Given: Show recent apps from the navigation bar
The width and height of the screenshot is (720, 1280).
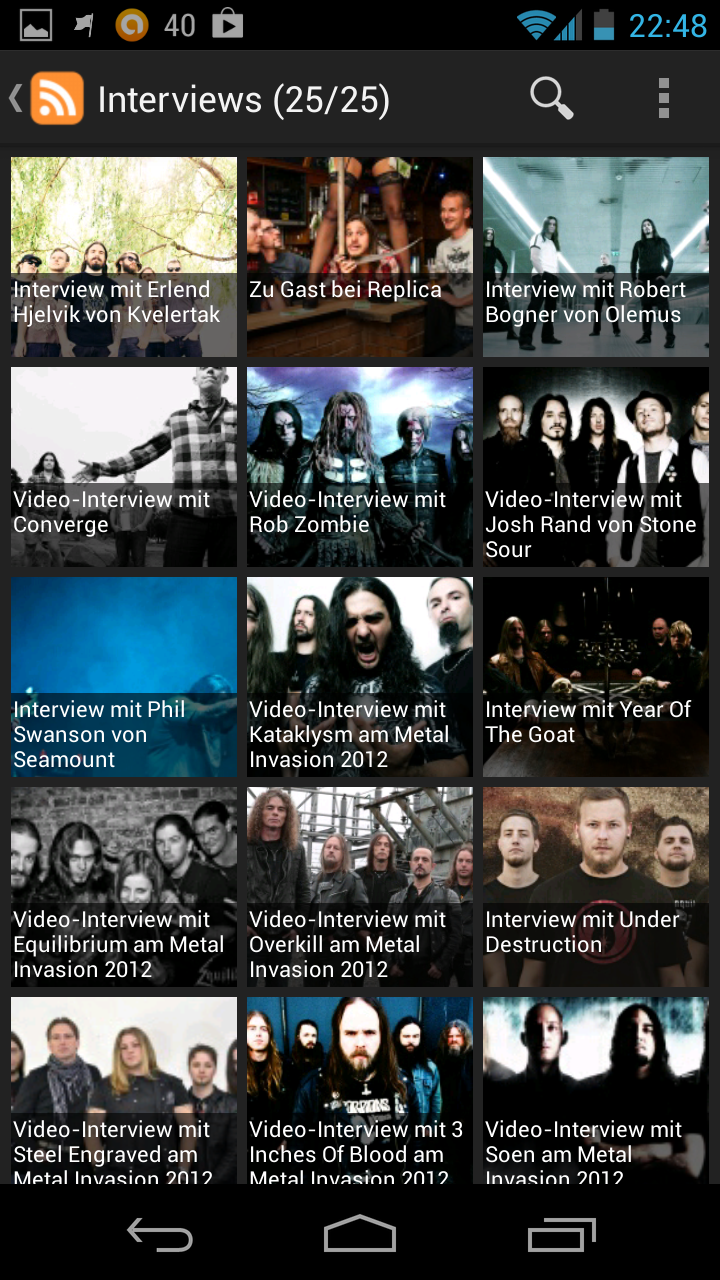Looking at the screenshot, I should pos(562,1235).
